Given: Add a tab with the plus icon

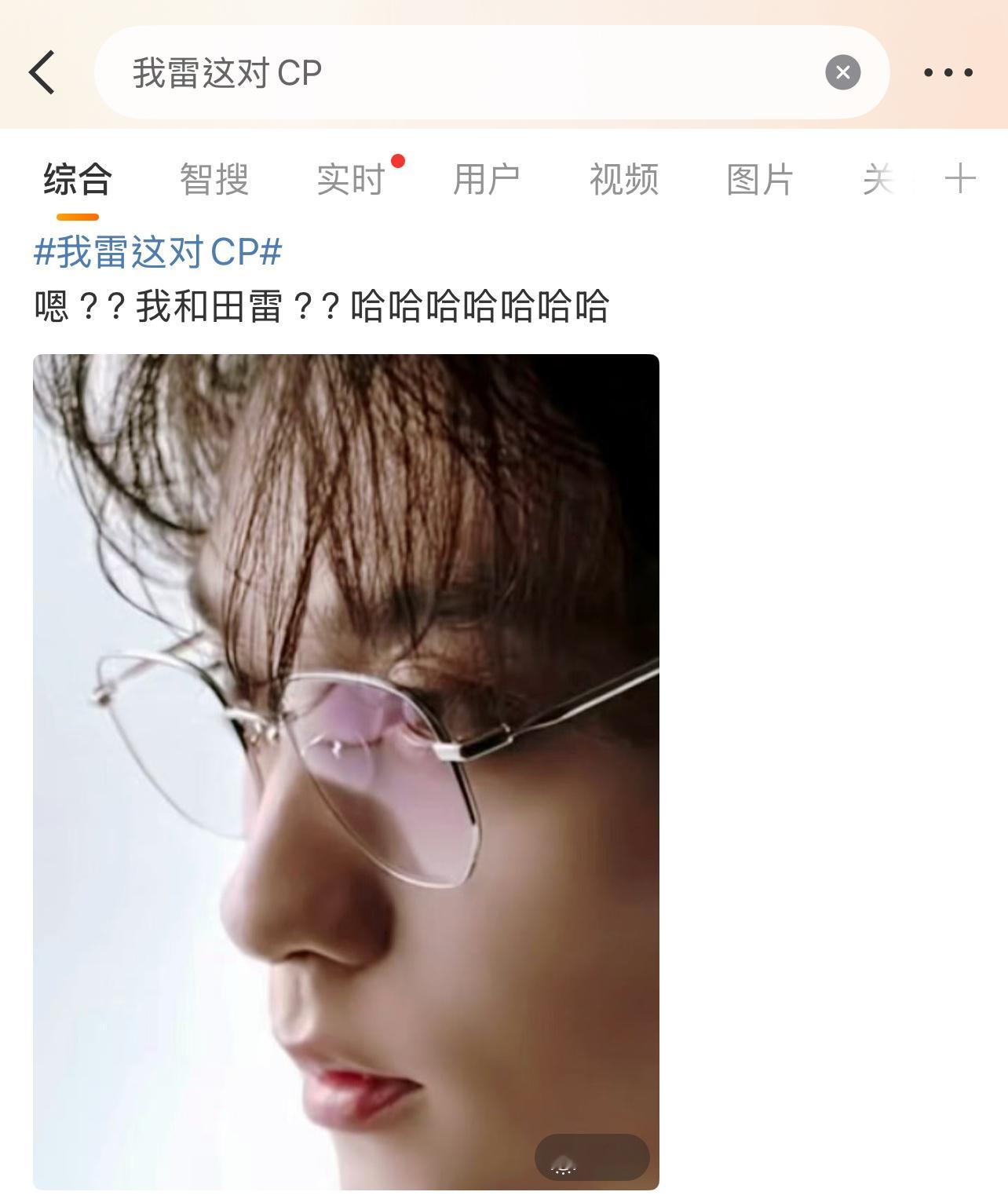Looking at the screenshot, I should click(959, 179).
